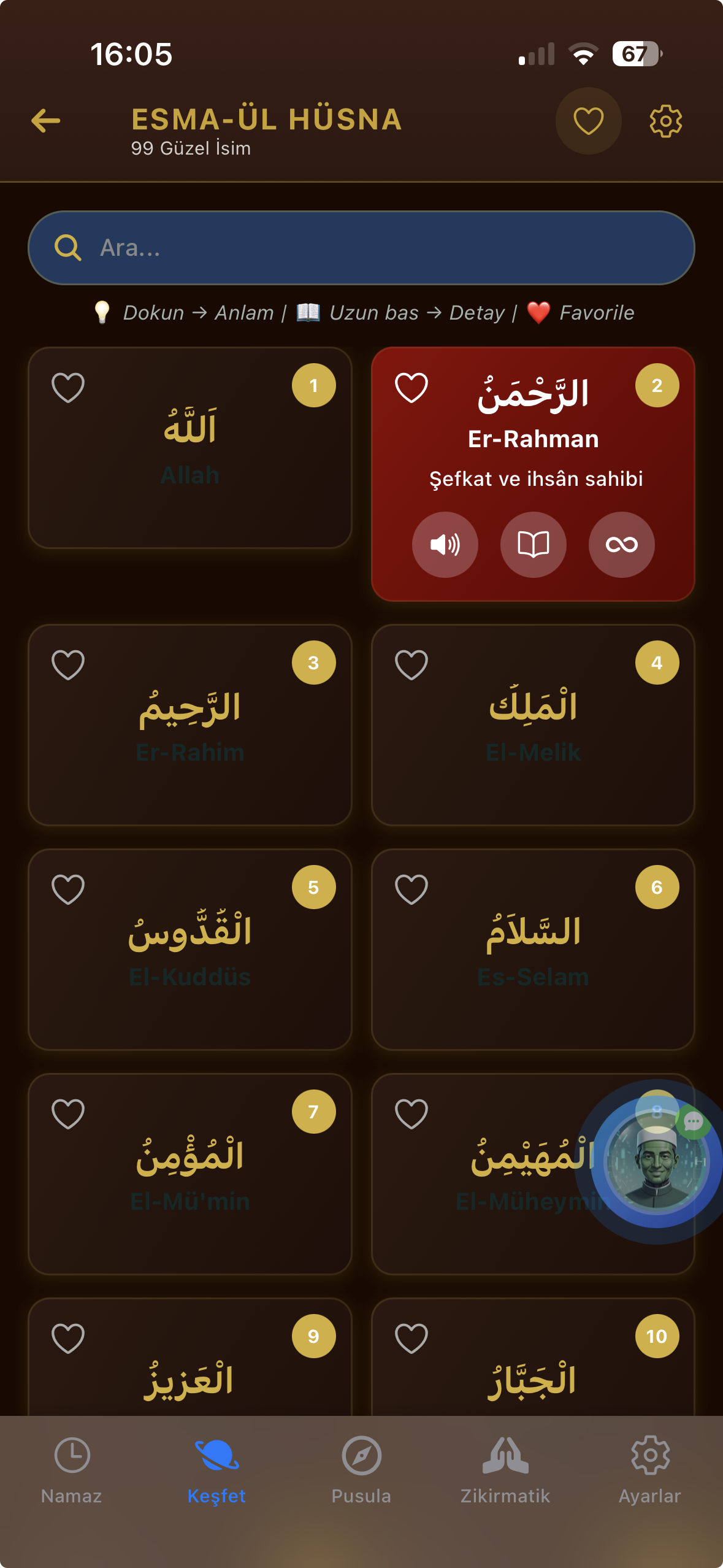Viewport: 723px width, 1568px height.
Task: Open the favorites list via the header heart
Action: coord(587,120)
